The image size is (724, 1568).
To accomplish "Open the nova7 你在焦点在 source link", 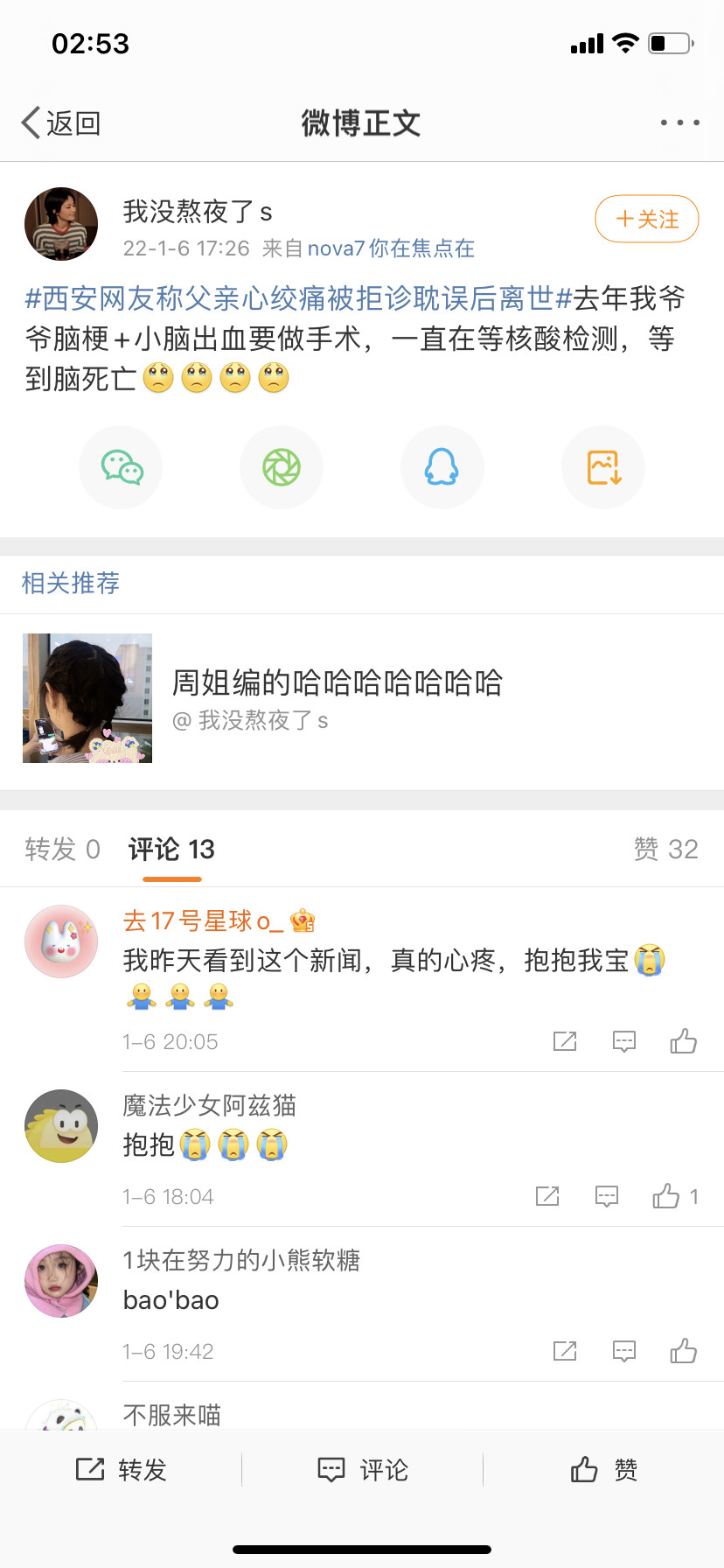I will (x=391, y=248).
